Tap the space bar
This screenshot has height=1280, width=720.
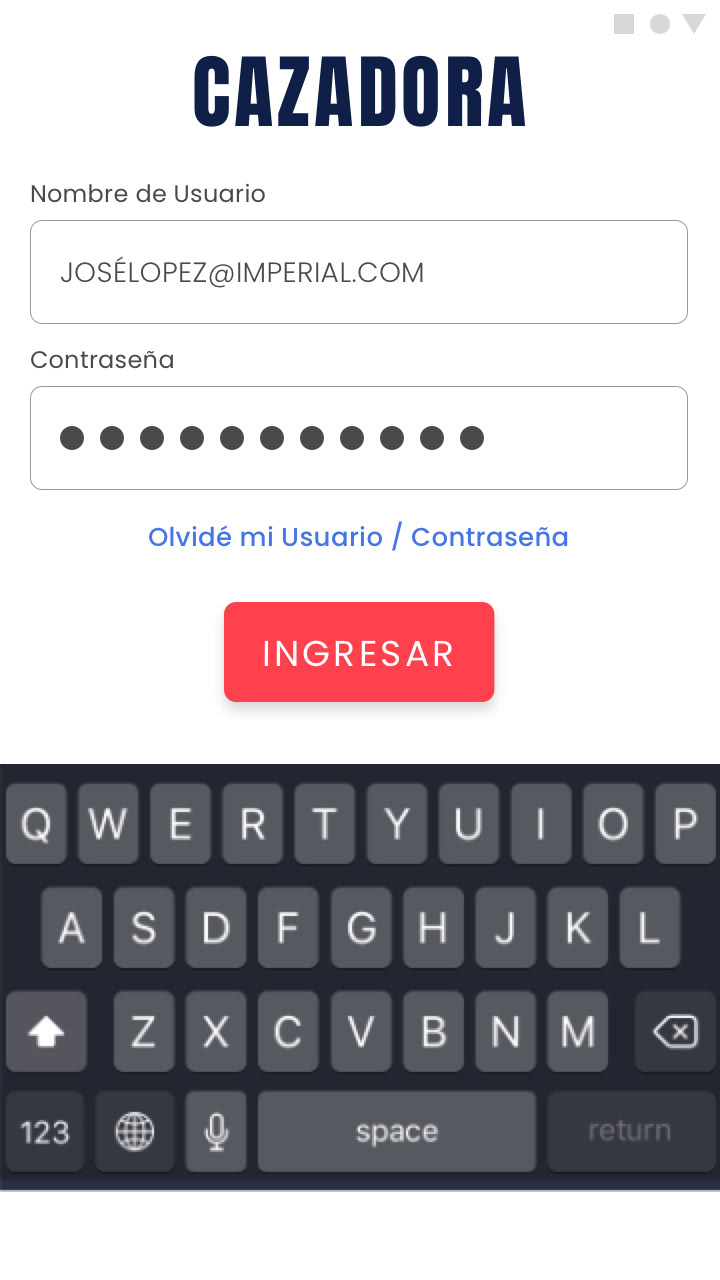coord(397,1132)
